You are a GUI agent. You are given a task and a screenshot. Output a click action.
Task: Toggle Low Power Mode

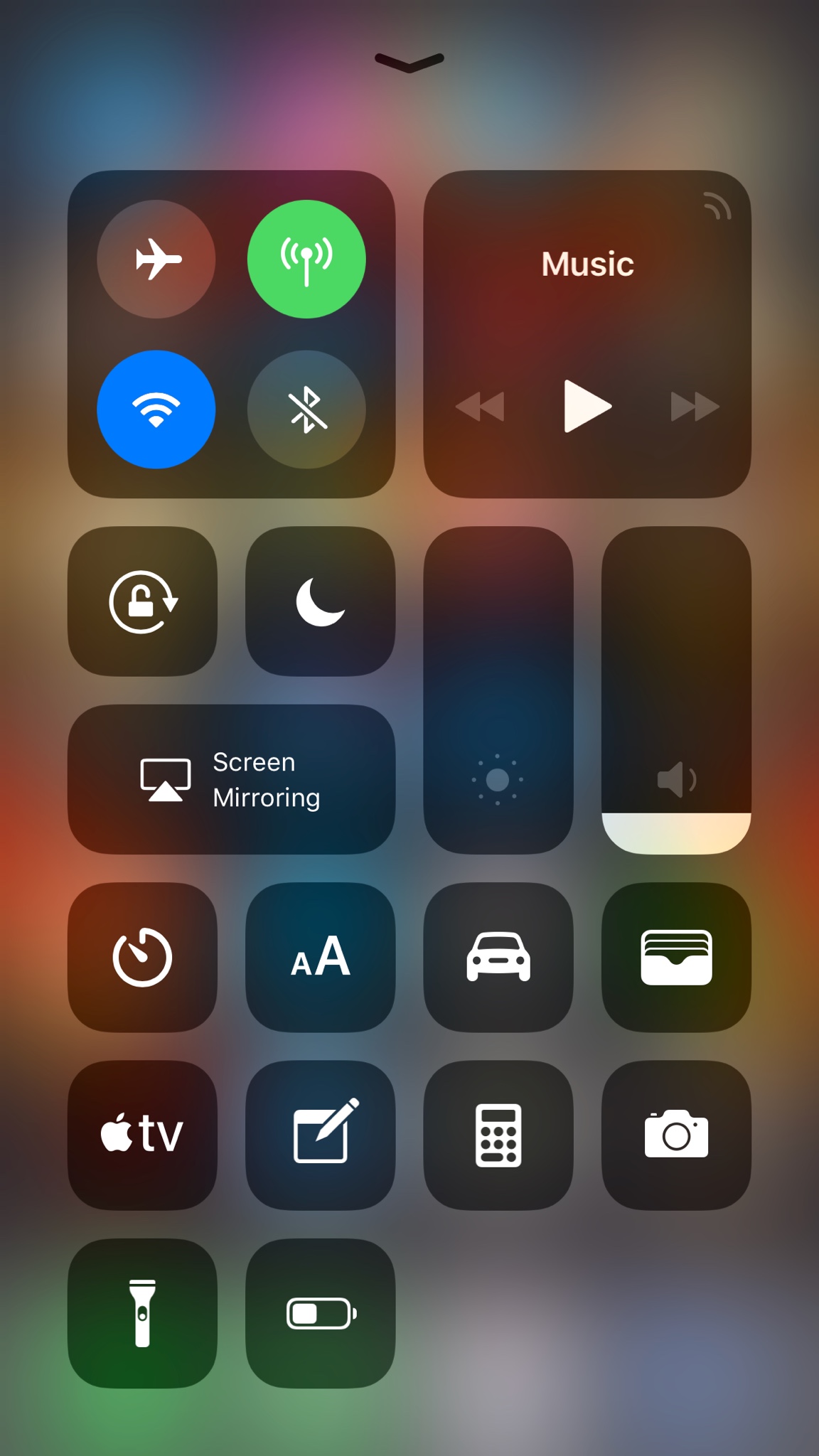coord(320,1313)
